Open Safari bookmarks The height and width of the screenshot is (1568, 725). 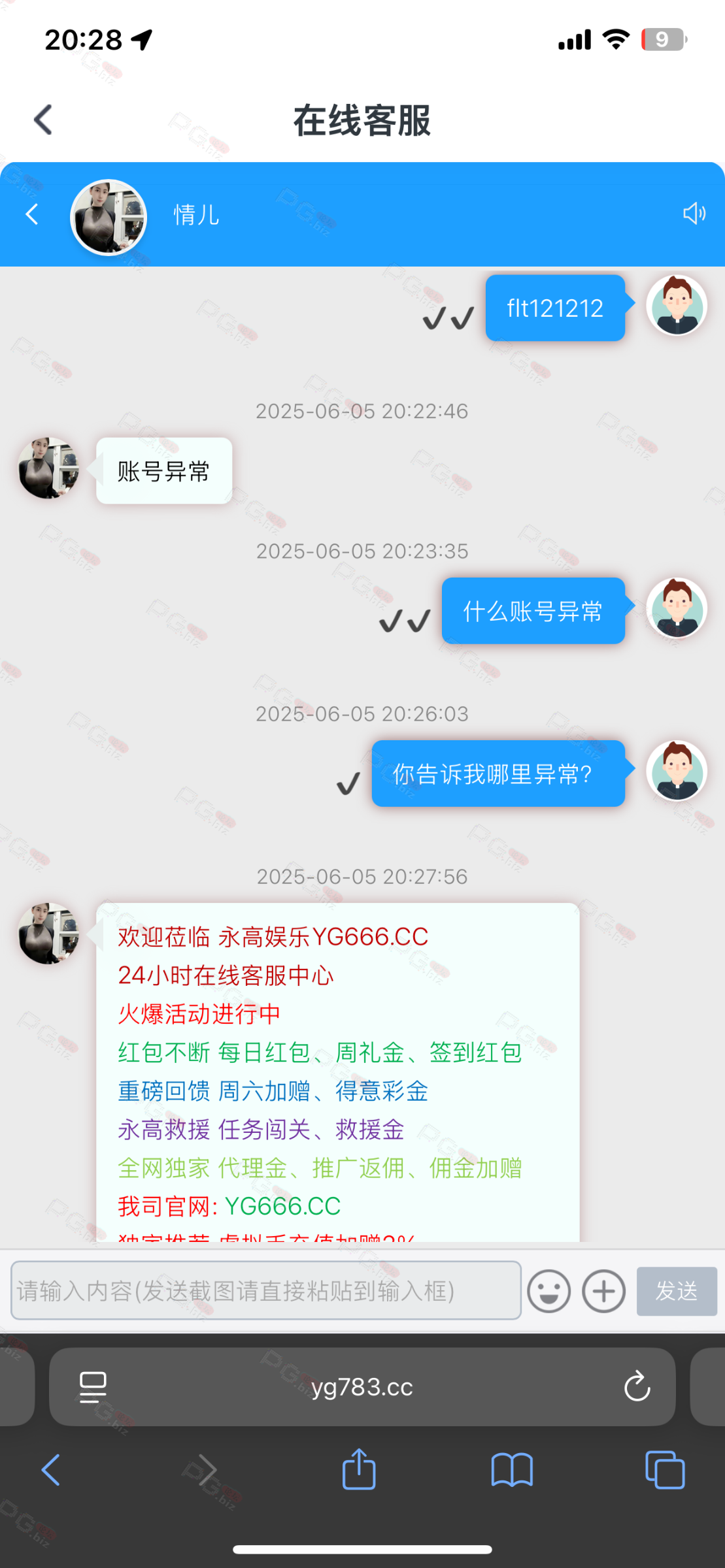[513, 1470]
